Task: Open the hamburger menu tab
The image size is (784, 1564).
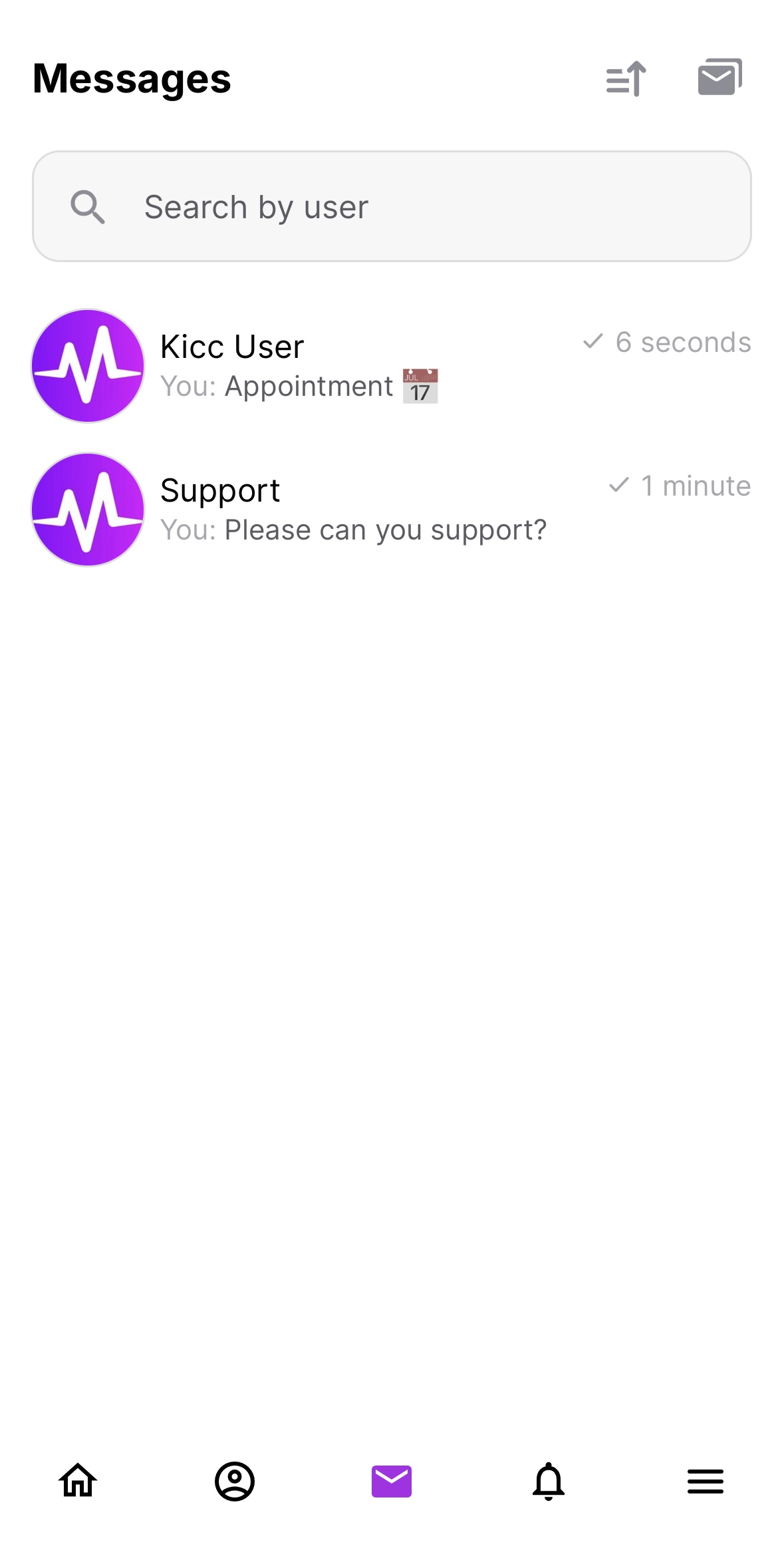Action: click(706, 1482)
